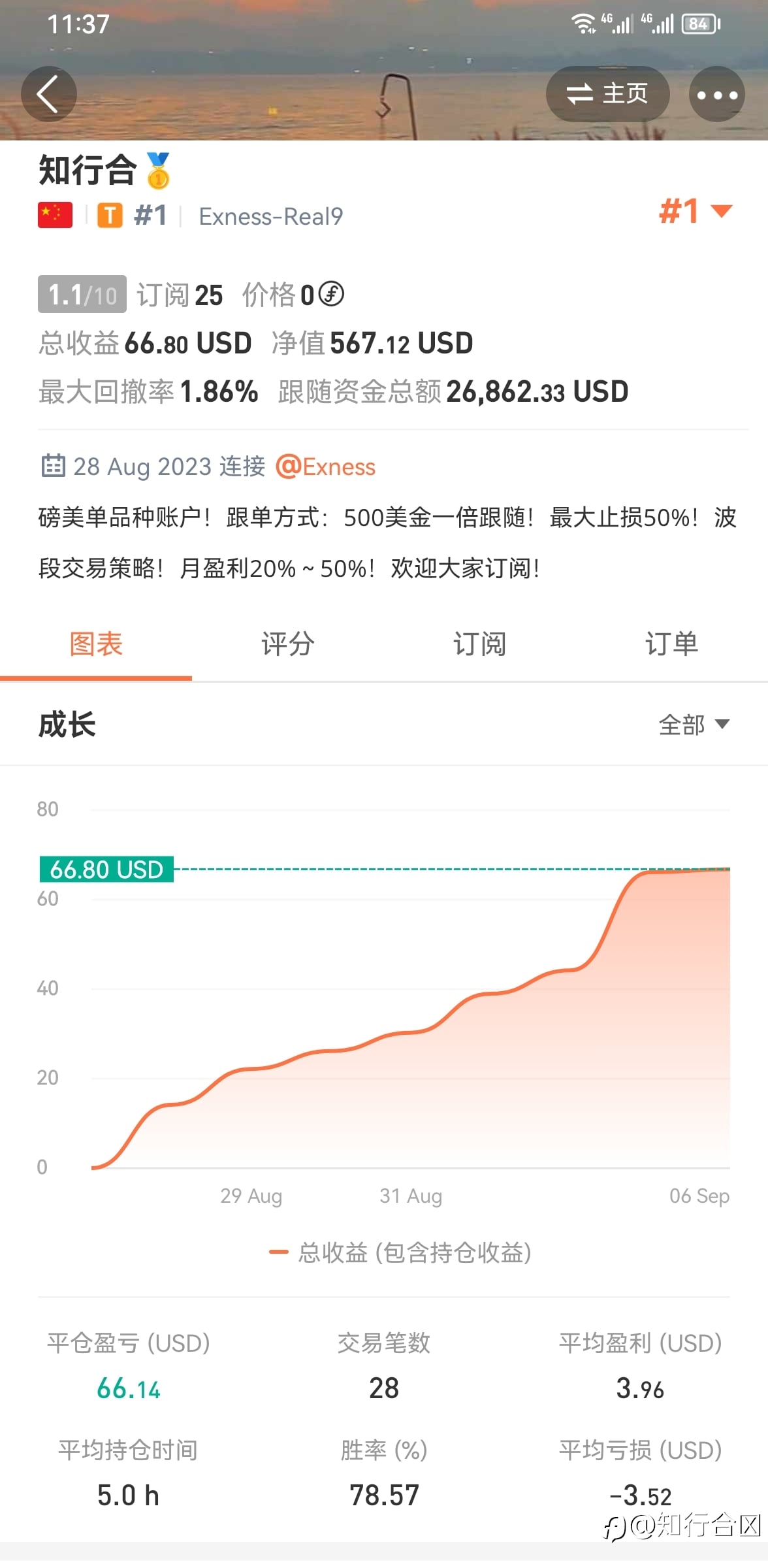Screen dimensions: 768x1568
Task: Open the @Exness broker link
Action: tap(325, 467)
